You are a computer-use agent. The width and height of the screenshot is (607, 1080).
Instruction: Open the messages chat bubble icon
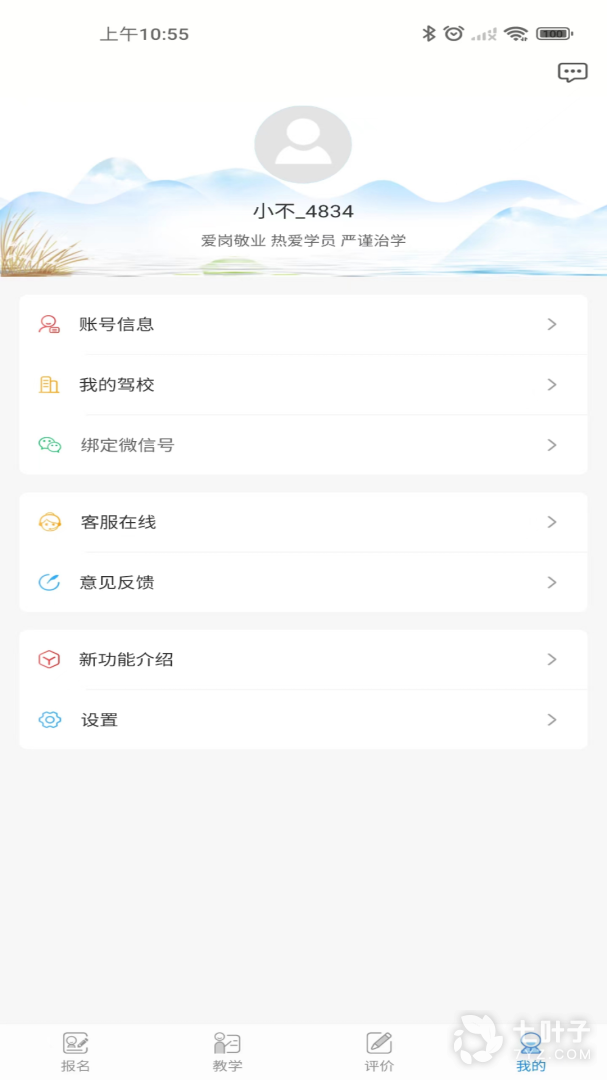[x=572, y=72]
